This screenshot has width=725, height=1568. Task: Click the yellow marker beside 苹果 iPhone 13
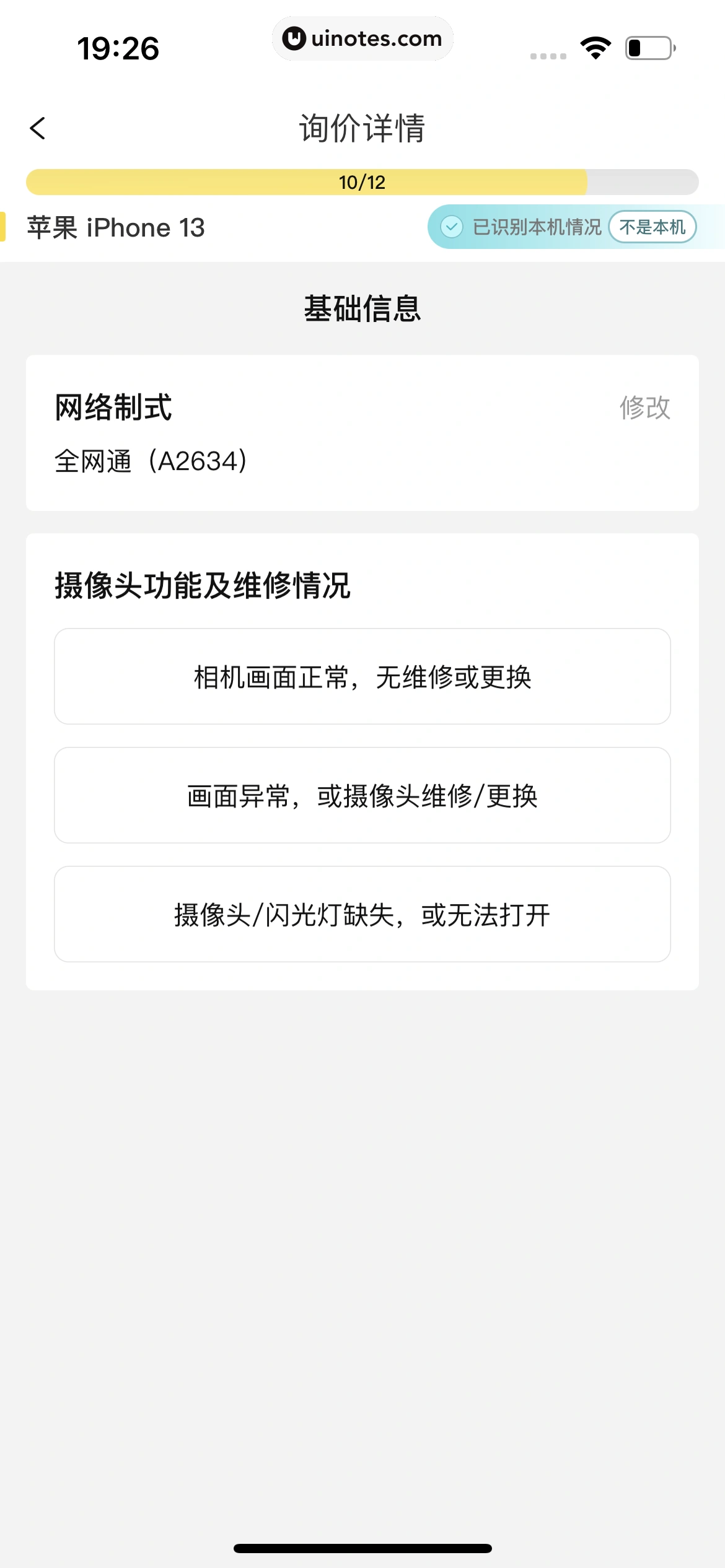4,227
